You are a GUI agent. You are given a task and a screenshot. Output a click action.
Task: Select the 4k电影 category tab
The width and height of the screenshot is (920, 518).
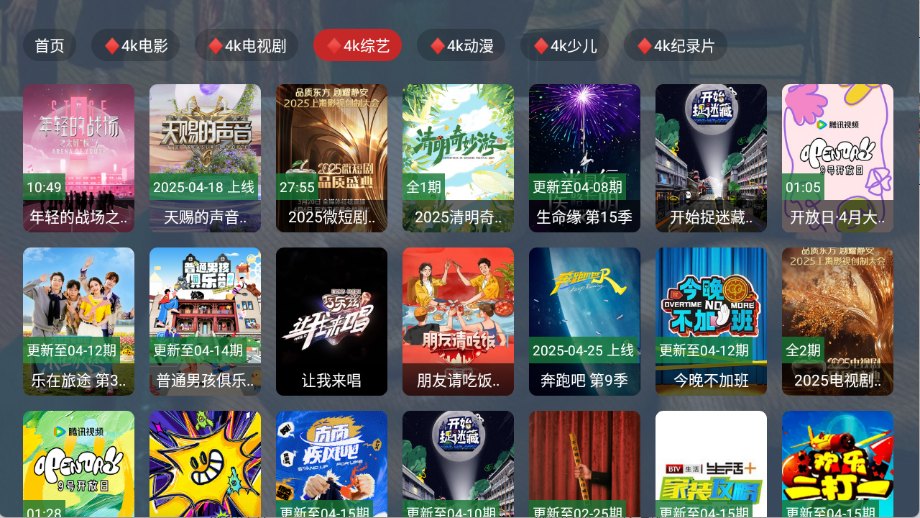[x=136, y=46]
